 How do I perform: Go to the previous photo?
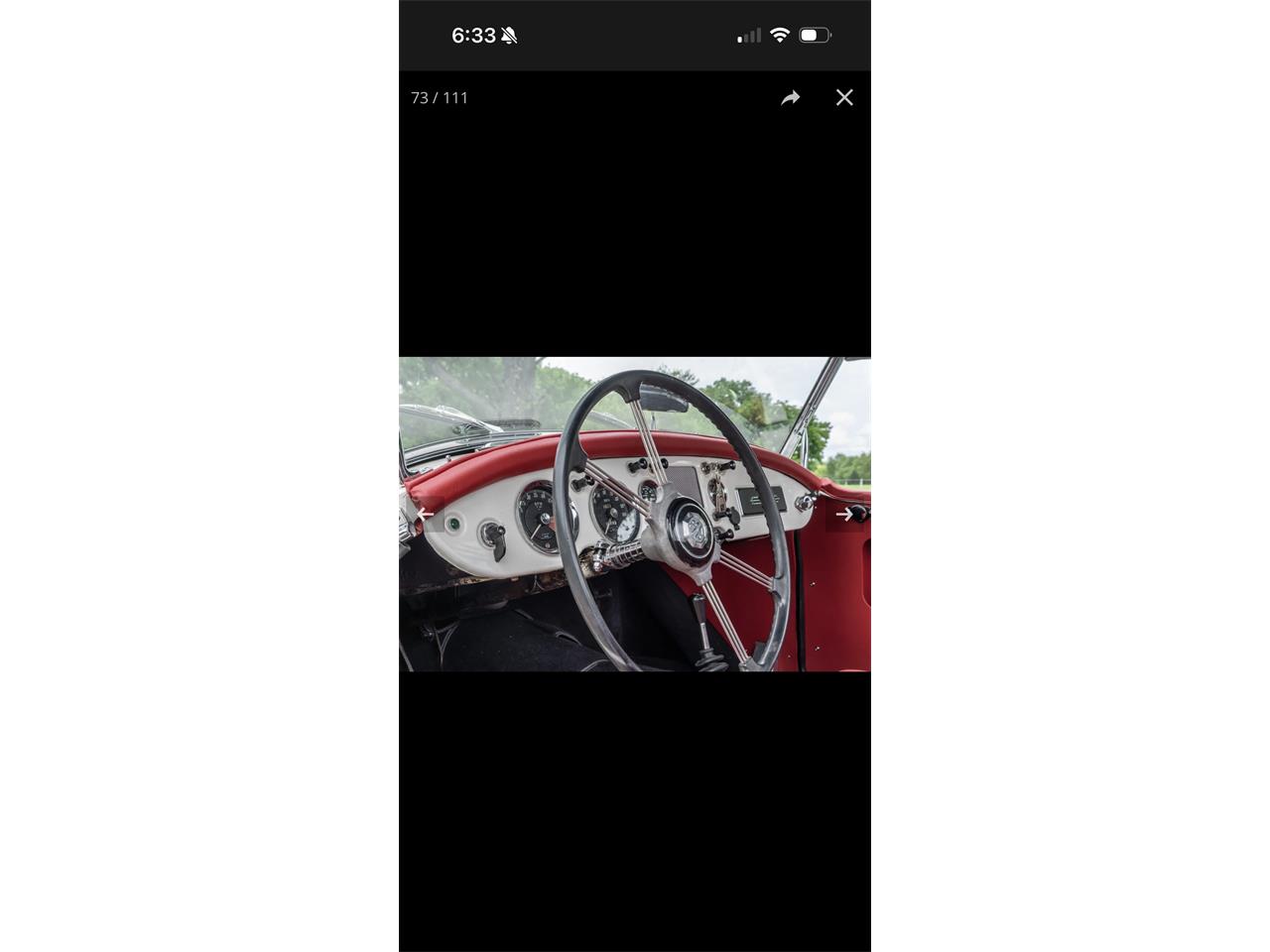pyautogui.click(x=425, y=514)
